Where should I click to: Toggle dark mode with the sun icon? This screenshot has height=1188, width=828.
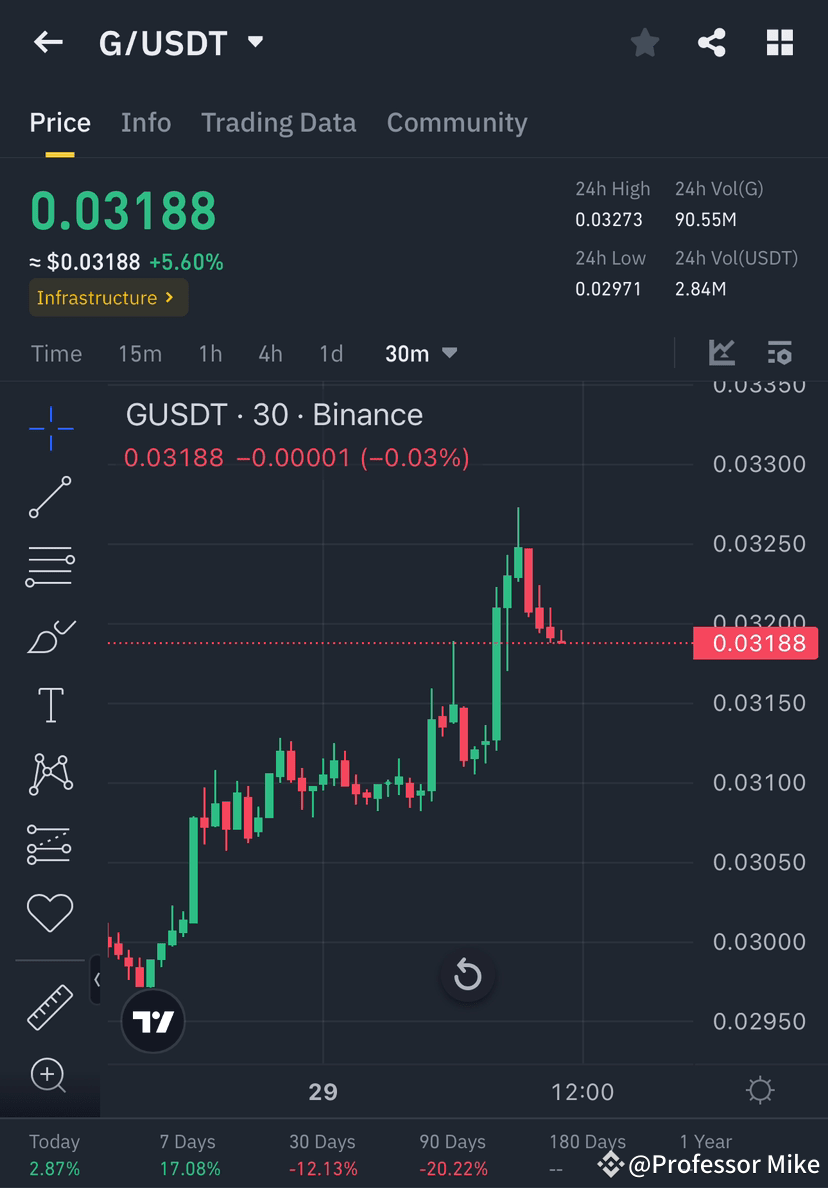pos(760,1091)
